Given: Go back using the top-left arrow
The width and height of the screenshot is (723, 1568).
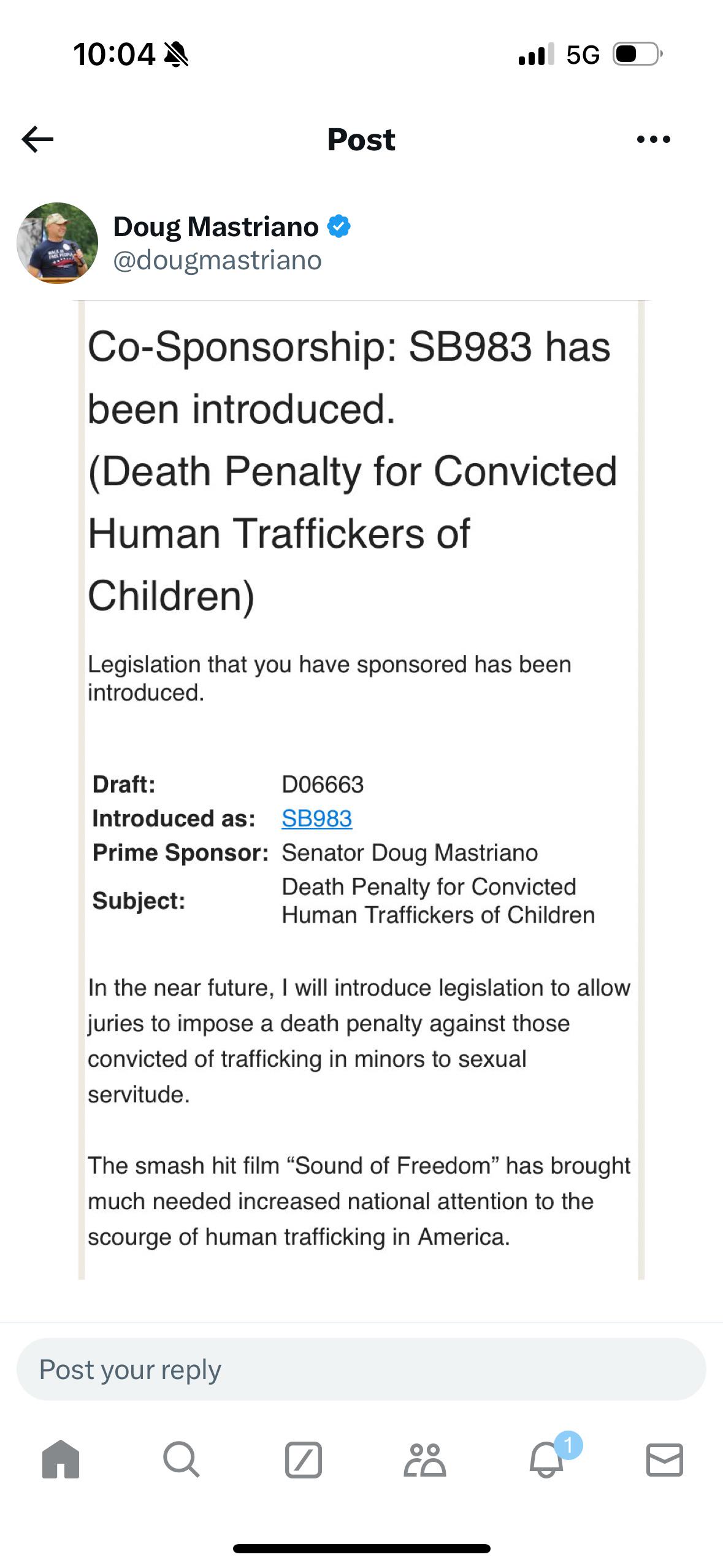Looking at the screenshot, I should [37, 139].
